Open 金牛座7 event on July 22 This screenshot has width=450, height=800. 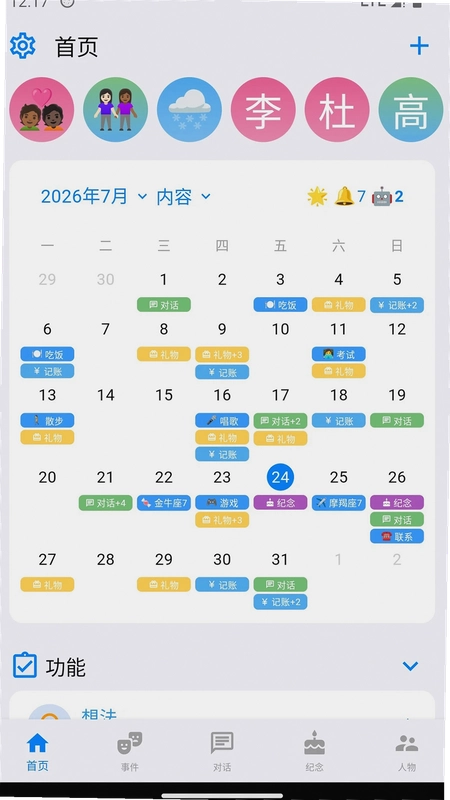[x=164, y=503]
